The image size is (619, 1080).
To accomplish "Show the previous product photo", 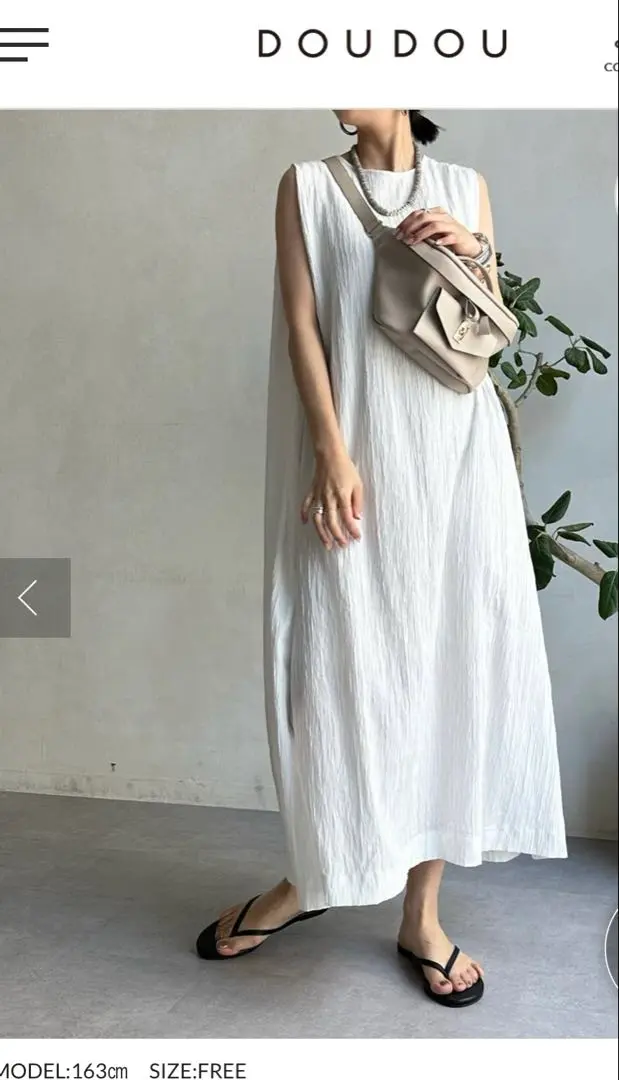I will click(x=35, y=598).
